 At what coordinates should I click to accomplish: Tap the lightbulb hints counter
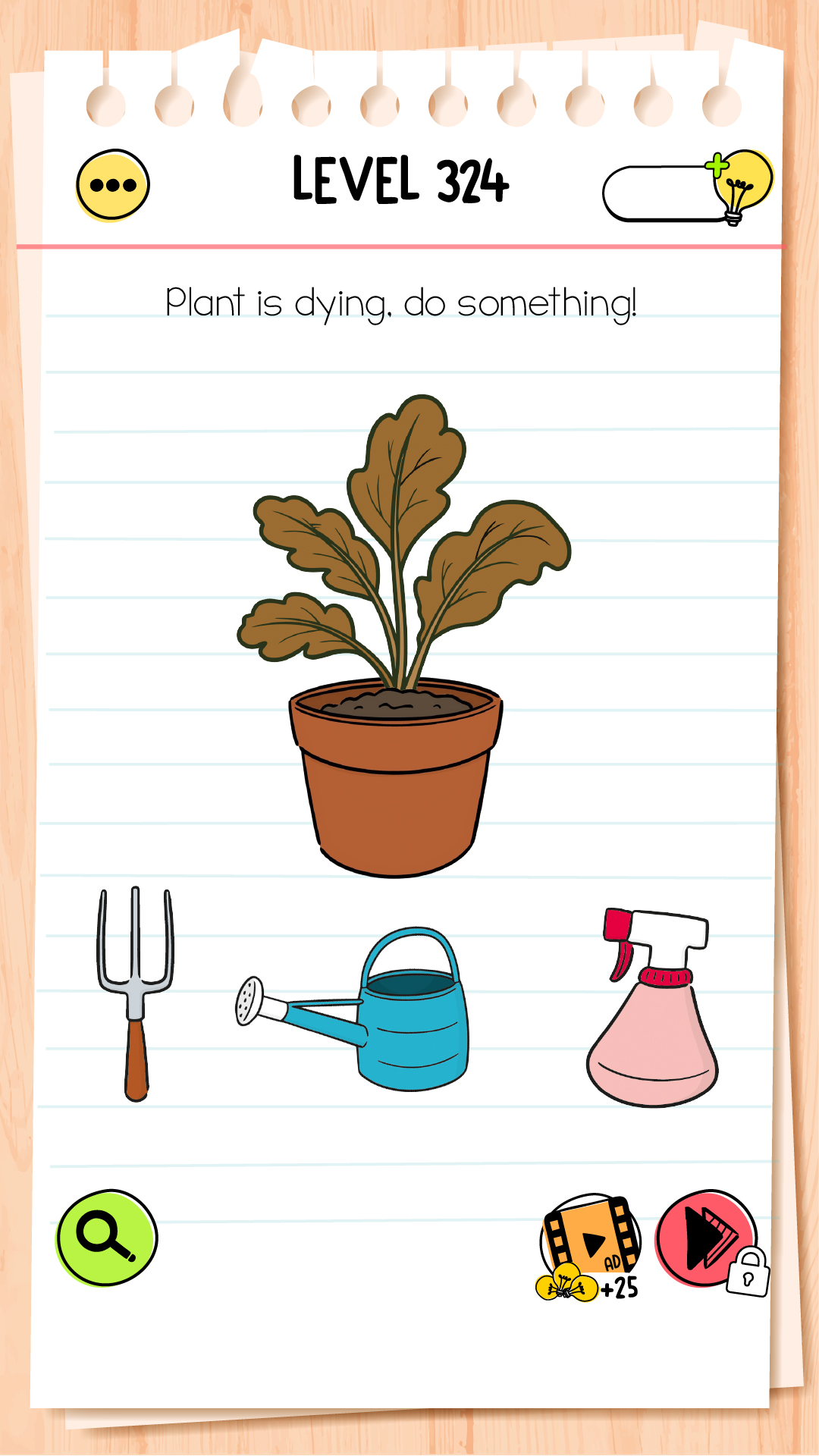coord(688,188)
